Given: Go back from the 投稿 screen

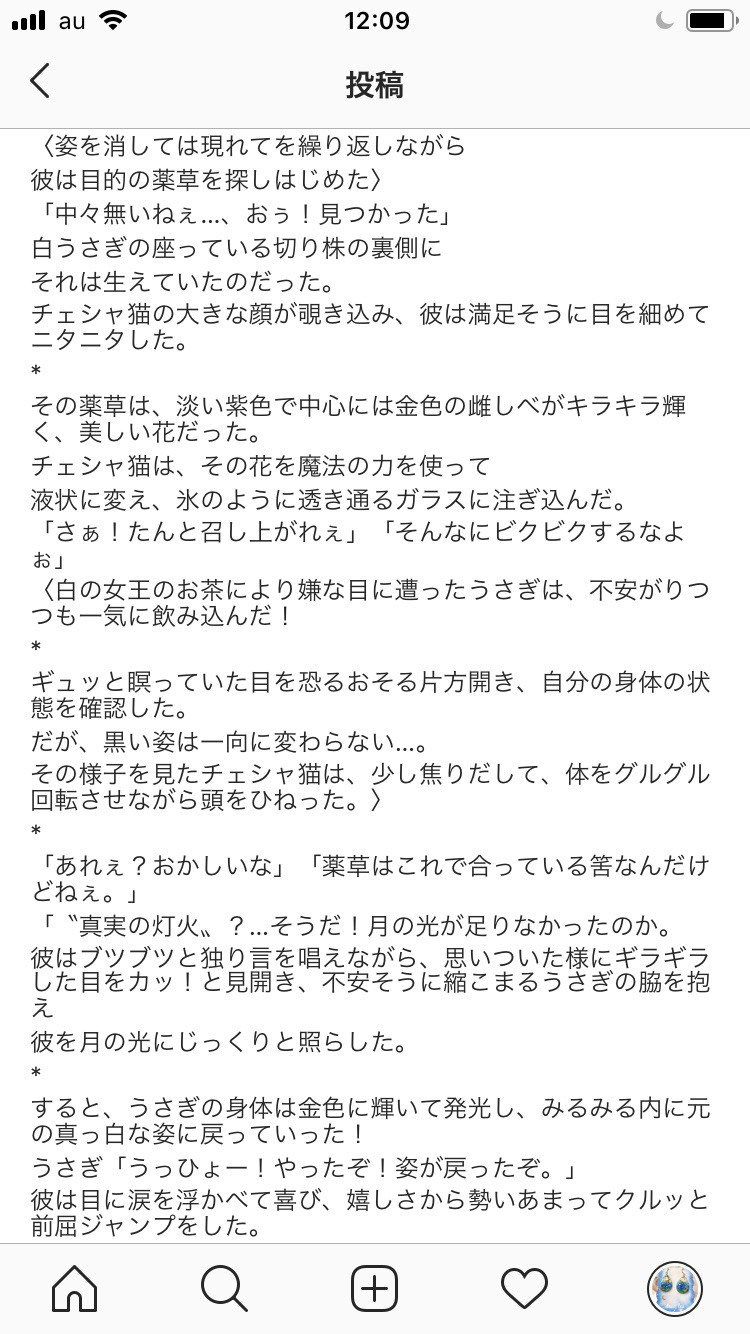Looking at the screenshot, I should (40, 81).
